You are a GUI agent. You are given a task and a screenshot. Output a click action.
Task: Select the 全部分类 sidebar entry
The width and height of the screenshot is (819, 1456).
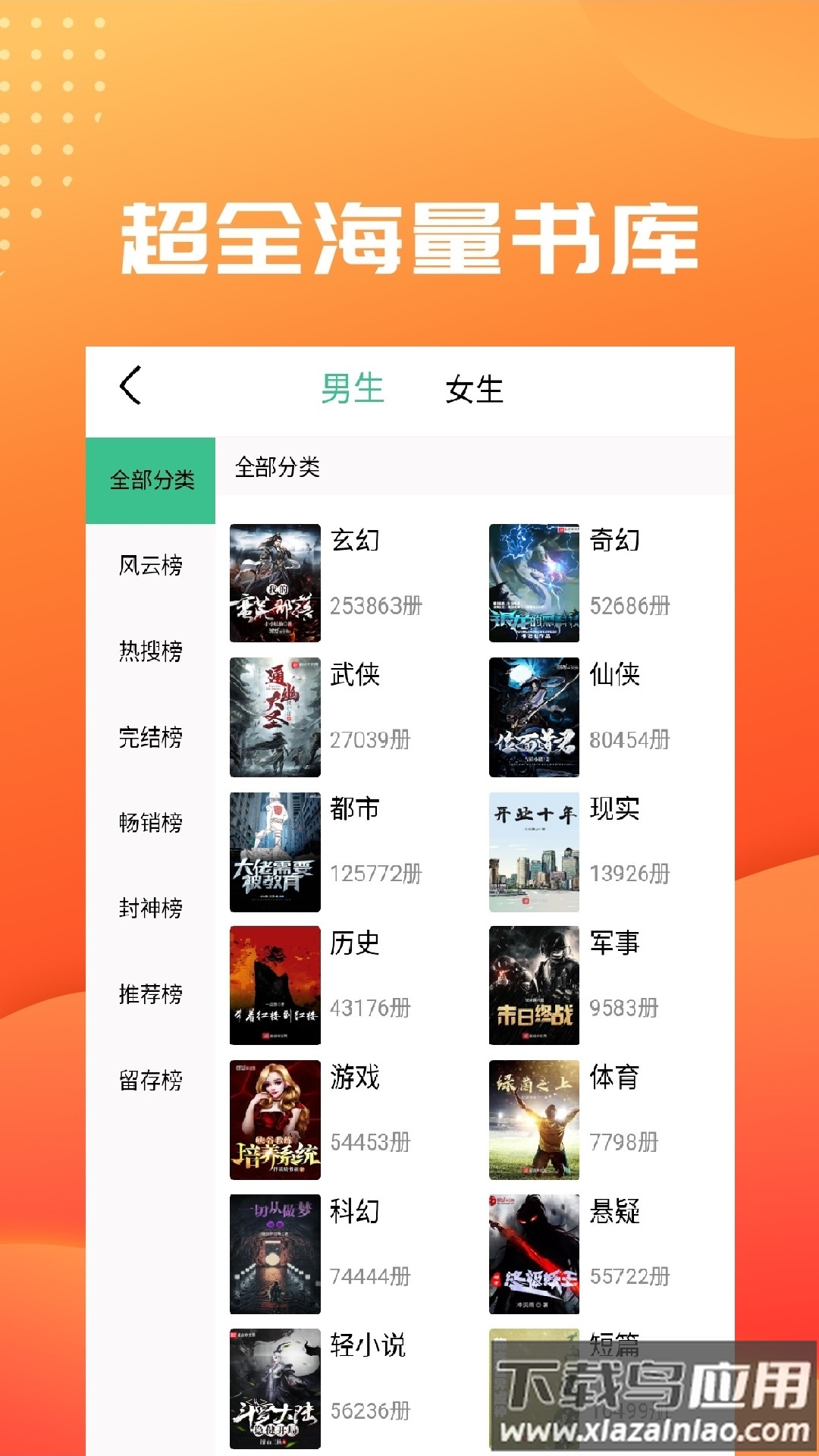[149, 479]
